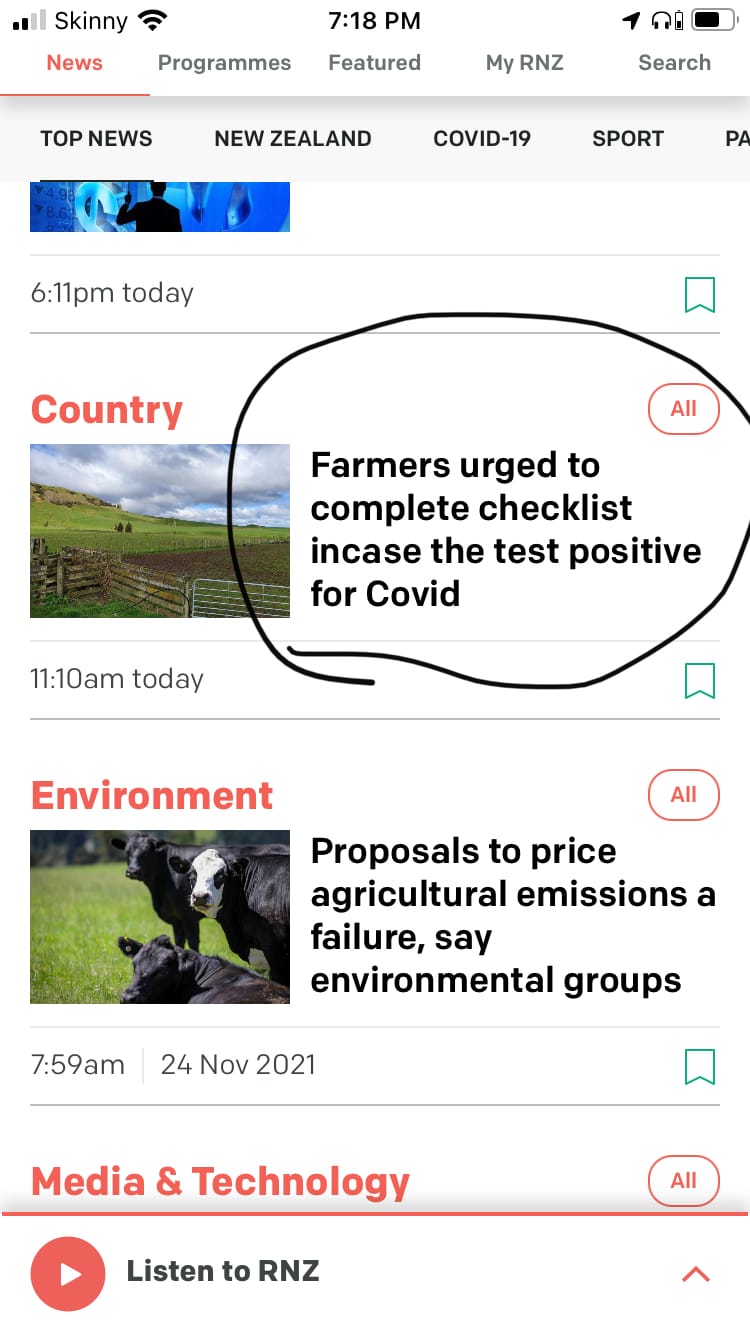Switch to the SPORT category

coord(627,139)
